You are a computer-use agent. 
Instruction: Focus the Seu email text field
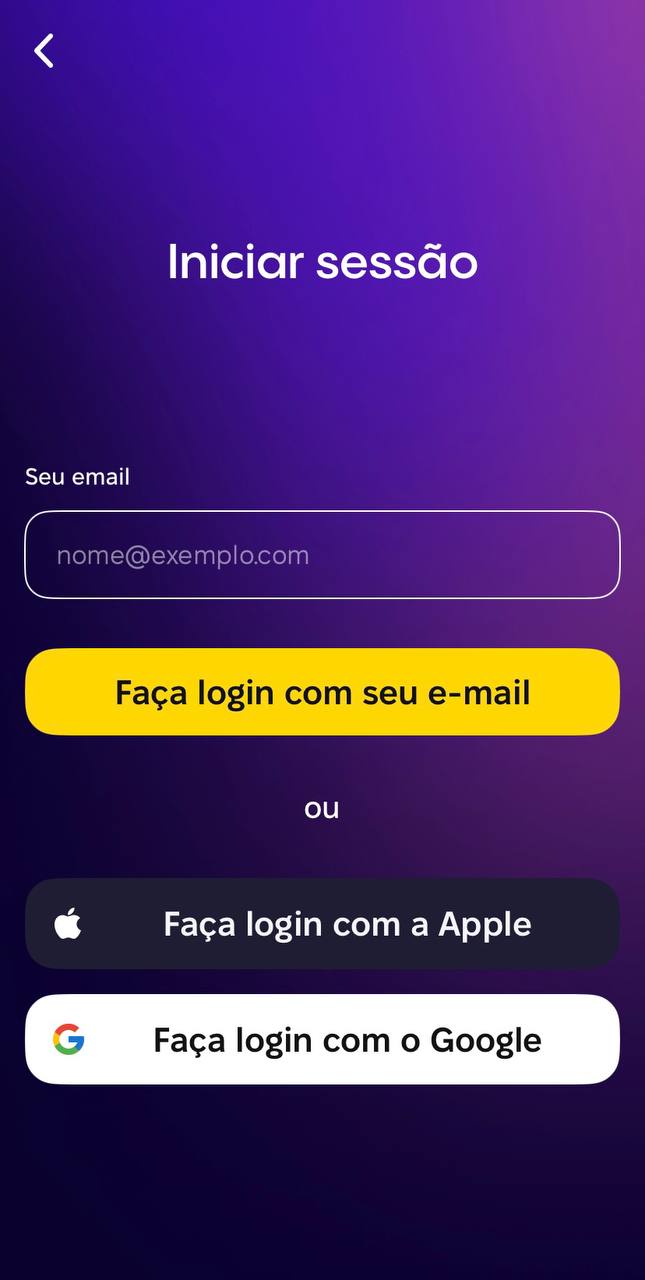coord(322,555)
